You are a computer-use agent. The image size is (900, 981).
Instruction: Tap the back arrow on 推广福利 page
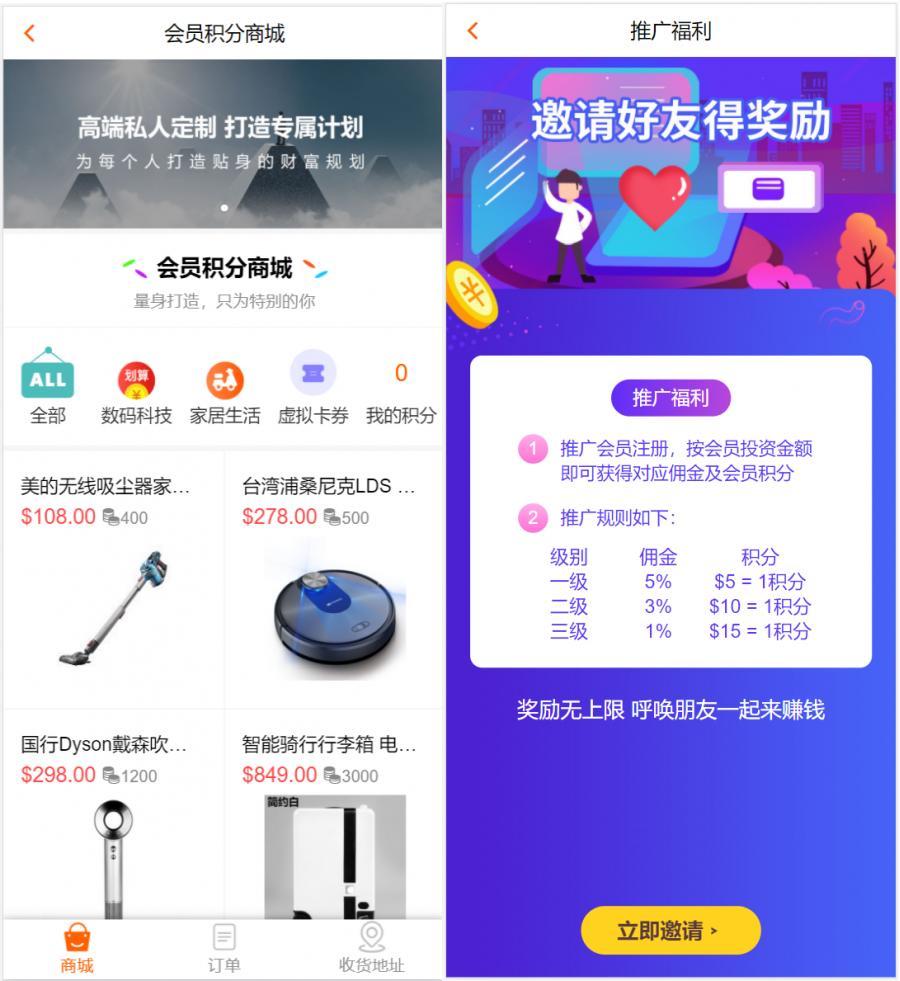pyautogui.click(x=470, y=31)
